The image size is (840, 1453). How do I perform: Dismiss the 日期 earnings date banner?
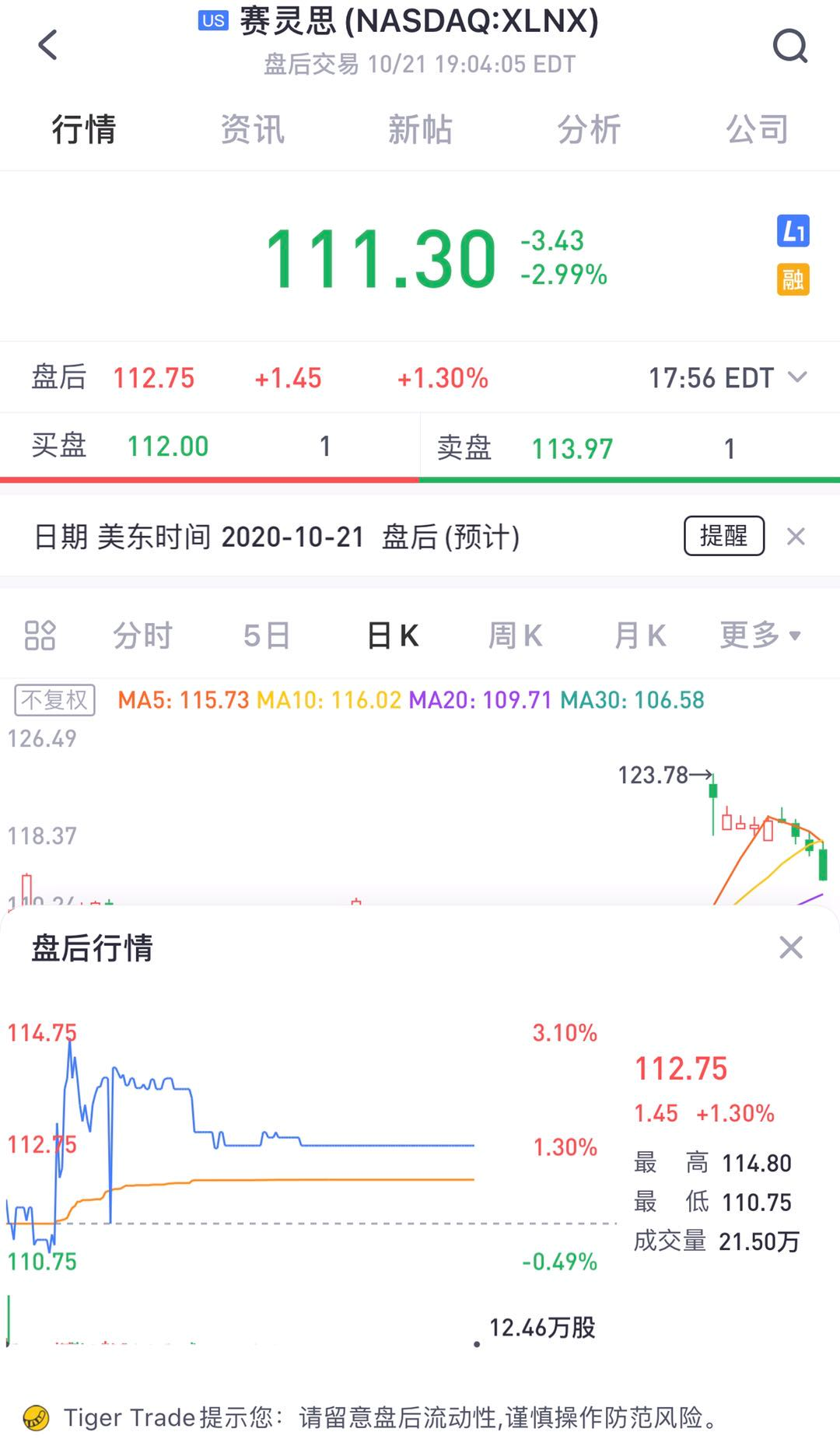tap(796, 537)
